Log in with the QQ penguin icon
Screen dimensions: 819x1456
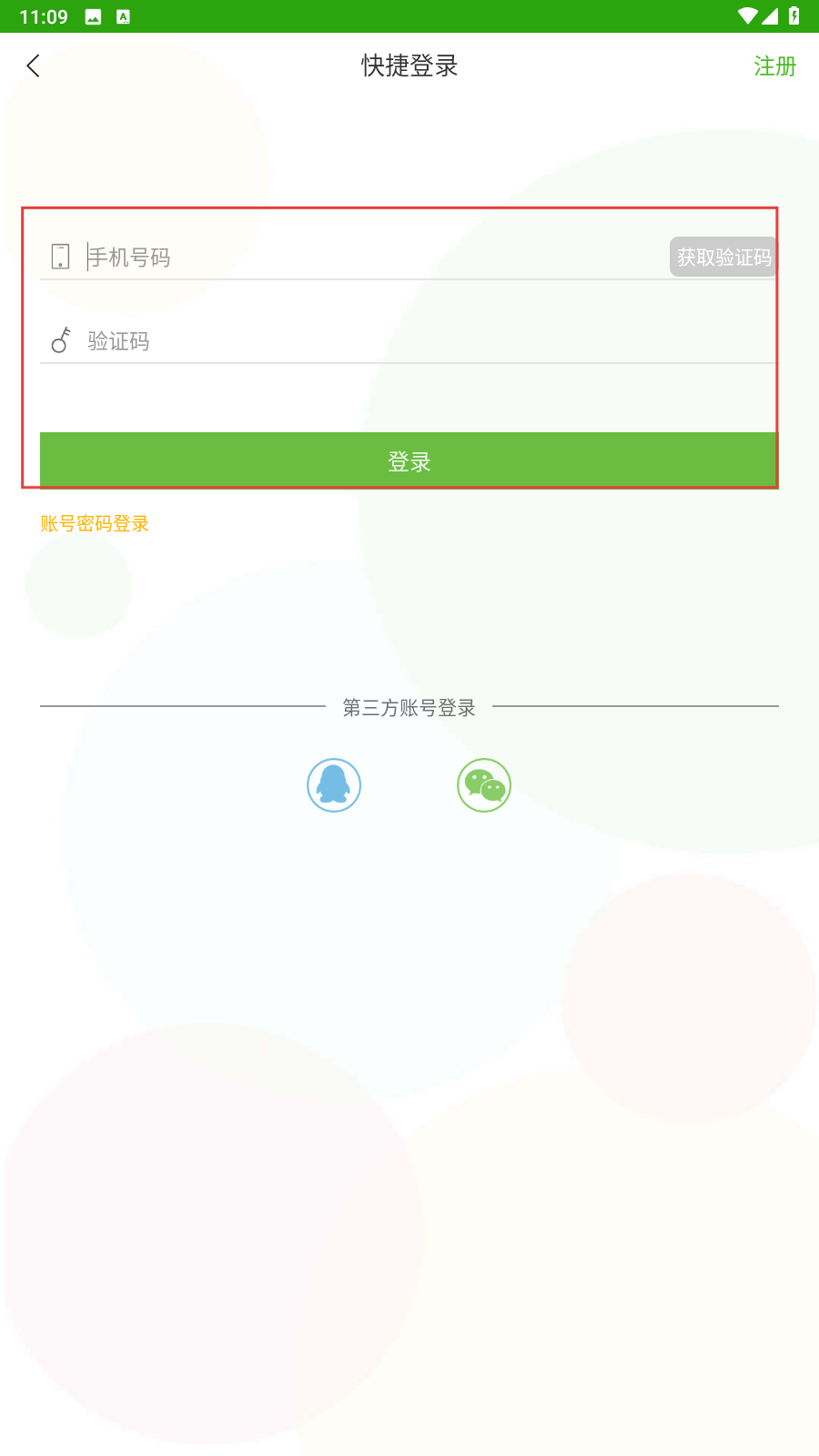334,785
